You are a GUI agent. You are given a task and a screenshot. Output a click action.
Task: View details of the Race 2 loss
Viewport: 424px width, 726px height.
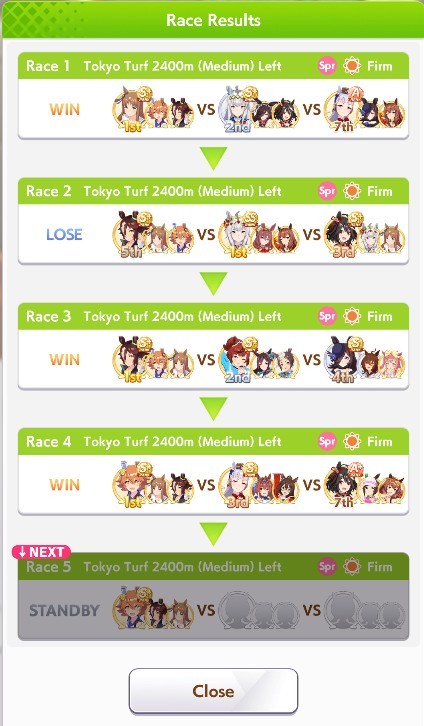pyautogui.click(x=213, y=221)
